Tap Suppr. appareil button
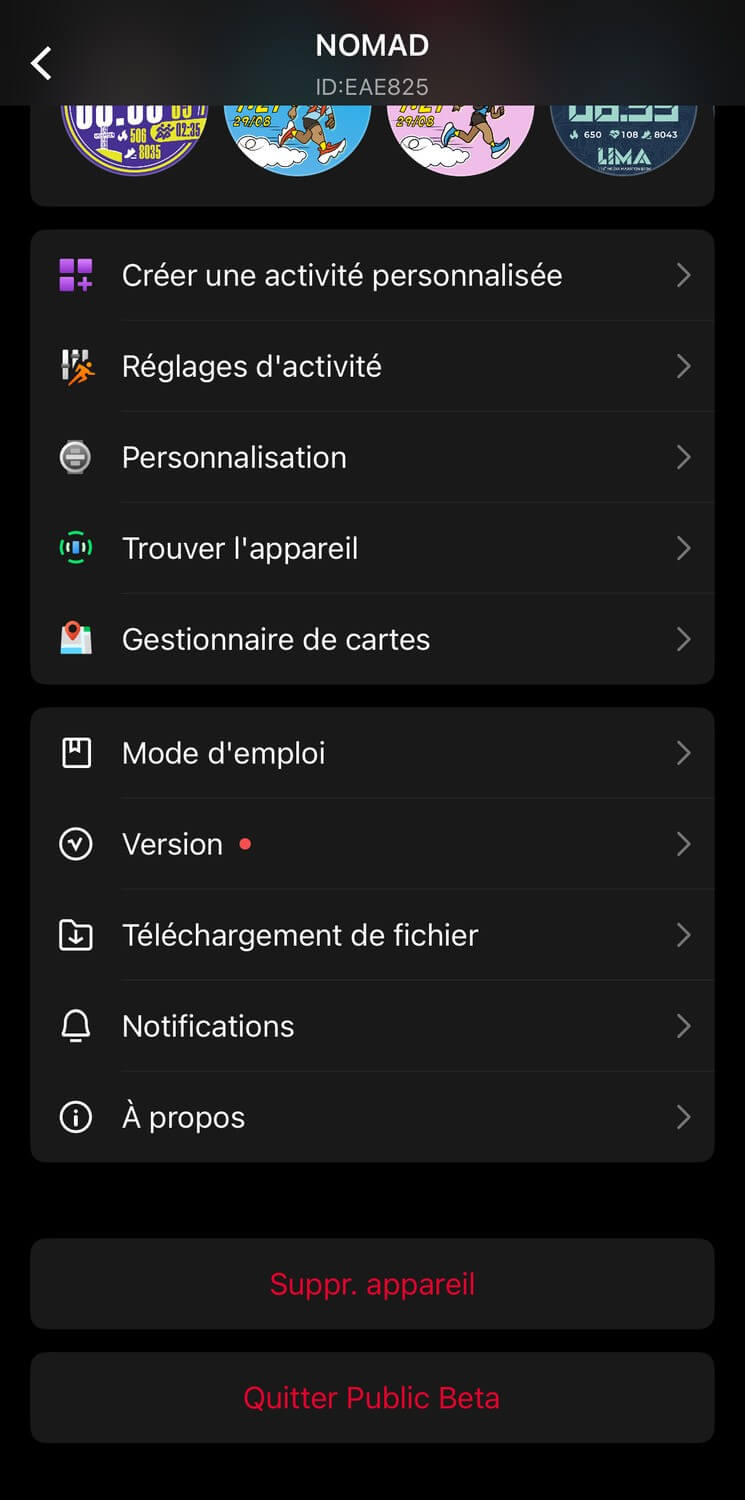745x1500 pixels. coord(372,1284)
